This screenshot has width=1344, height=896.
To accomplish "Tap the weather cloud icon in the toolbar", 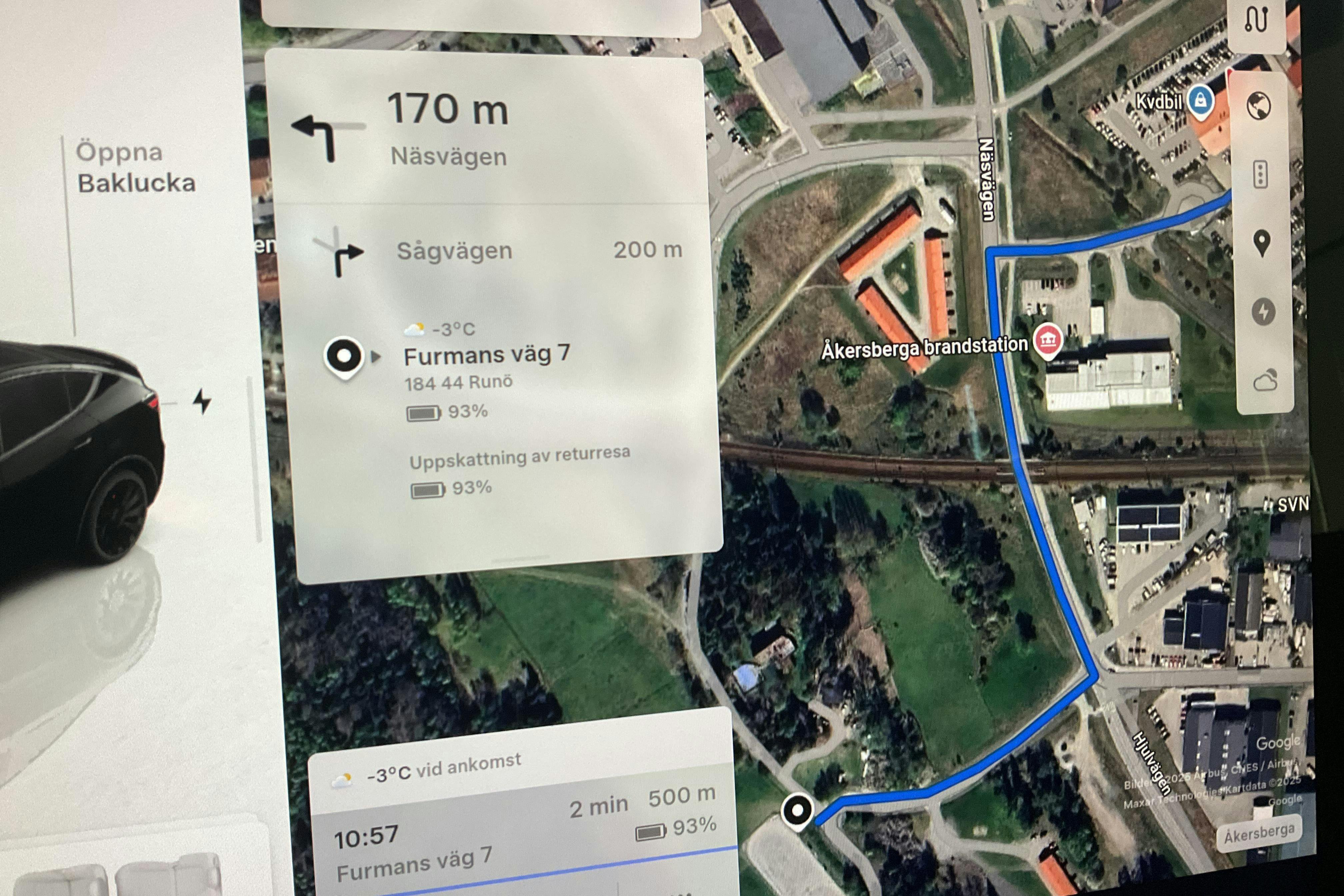I will (x=1265, y=381).
